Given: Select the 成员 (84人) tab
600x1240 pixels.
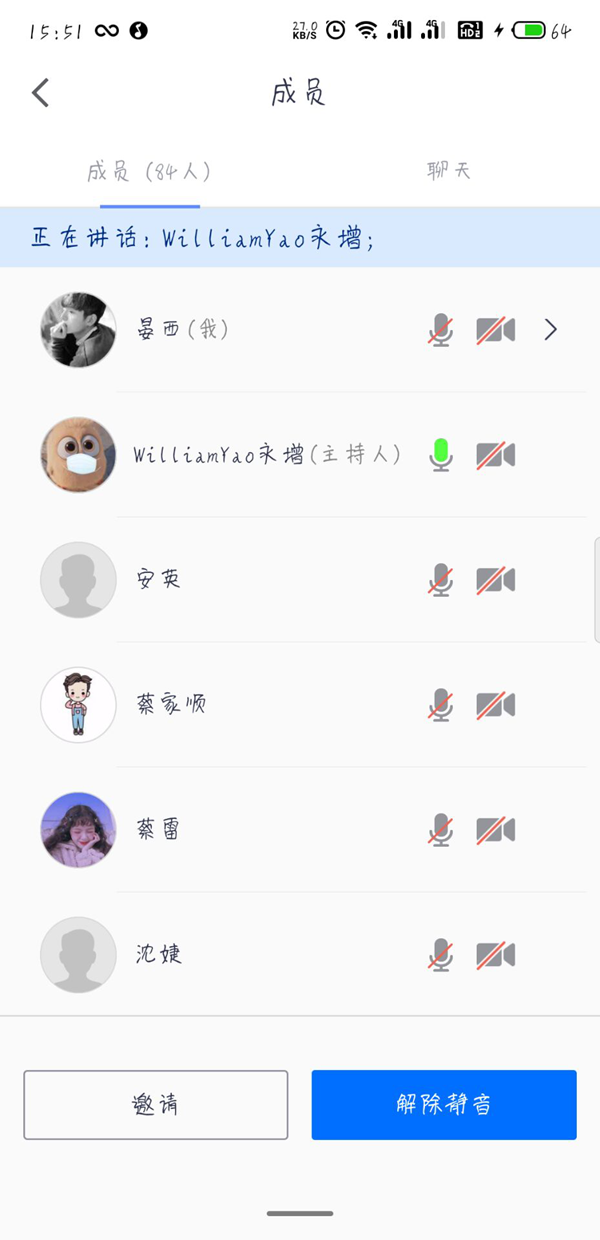Looking at the screenshot, I should (x=149, y=172).
